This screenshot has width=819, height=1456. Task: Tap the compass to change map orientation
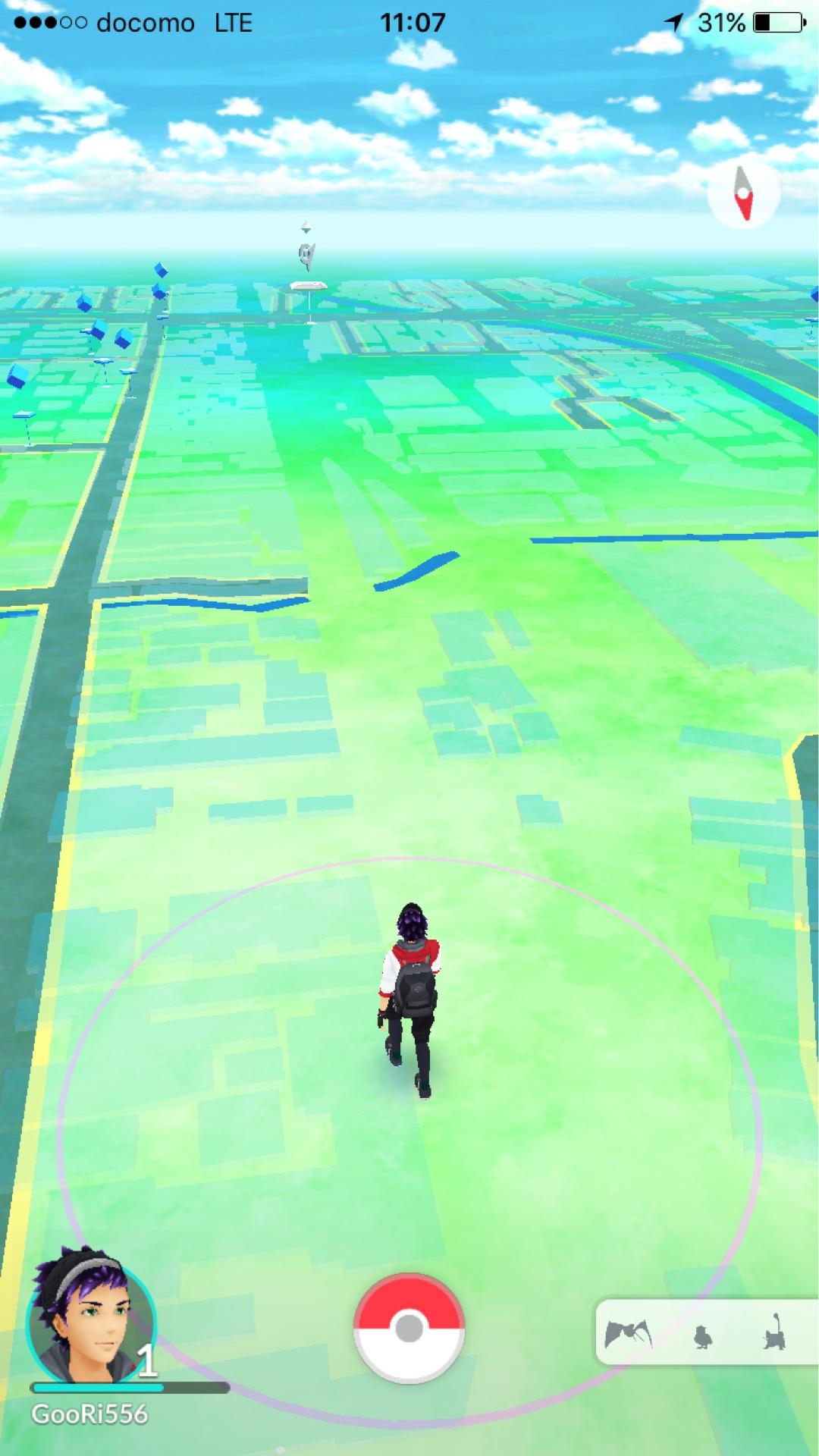point(743,193)
